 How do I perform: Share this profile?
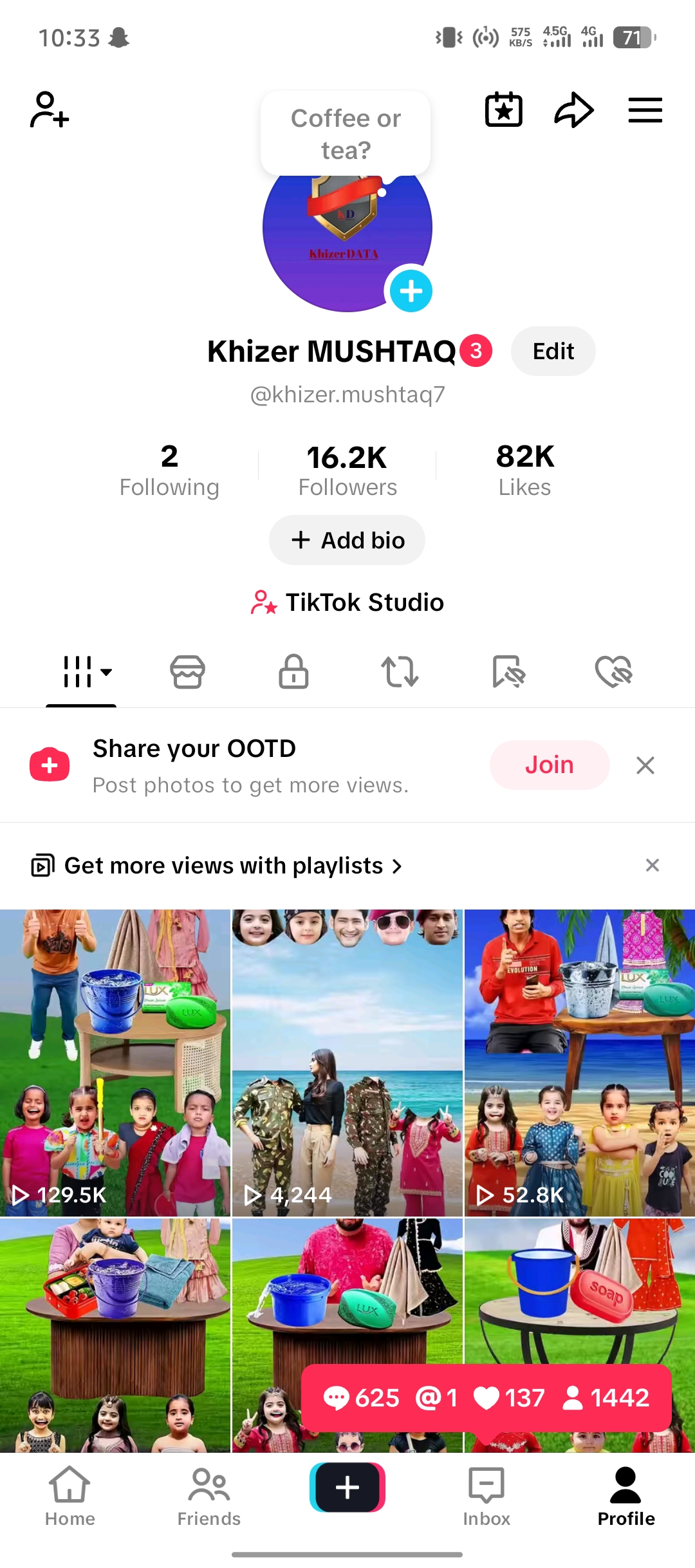pos(573,110)
